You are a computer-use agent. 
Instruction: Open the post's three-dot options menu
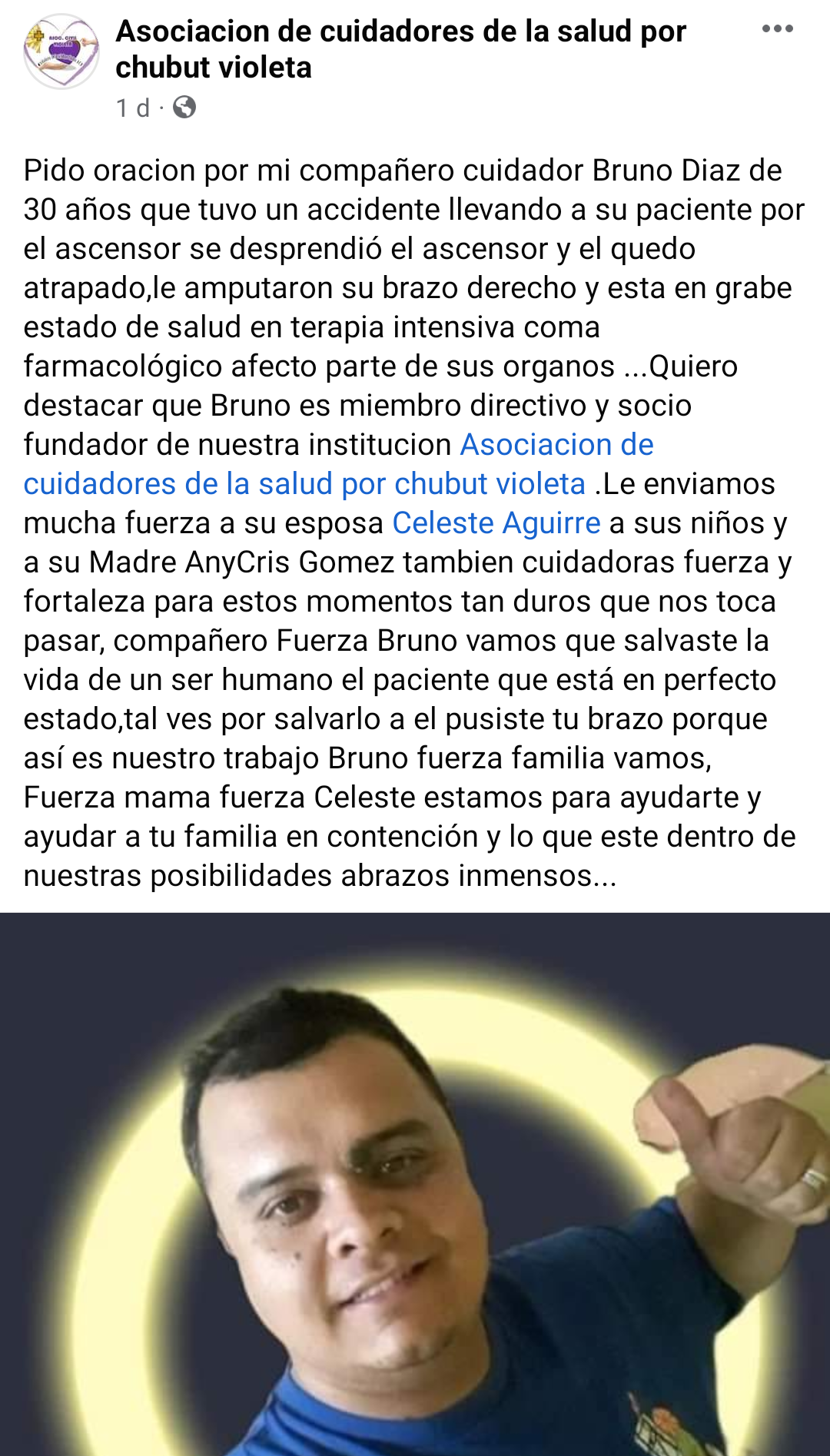point(777,29)
